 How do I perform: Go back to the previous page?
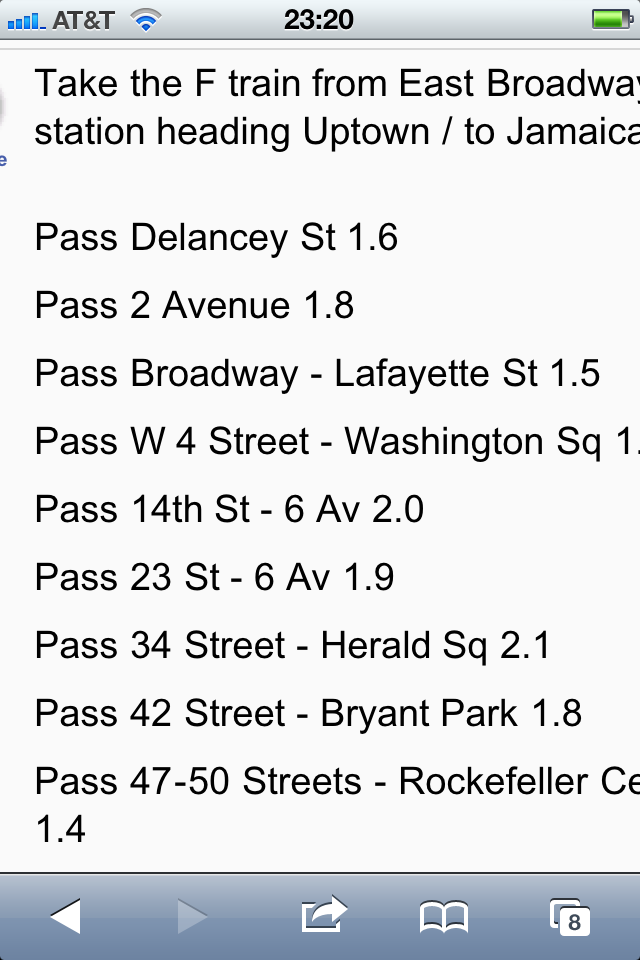65,915
